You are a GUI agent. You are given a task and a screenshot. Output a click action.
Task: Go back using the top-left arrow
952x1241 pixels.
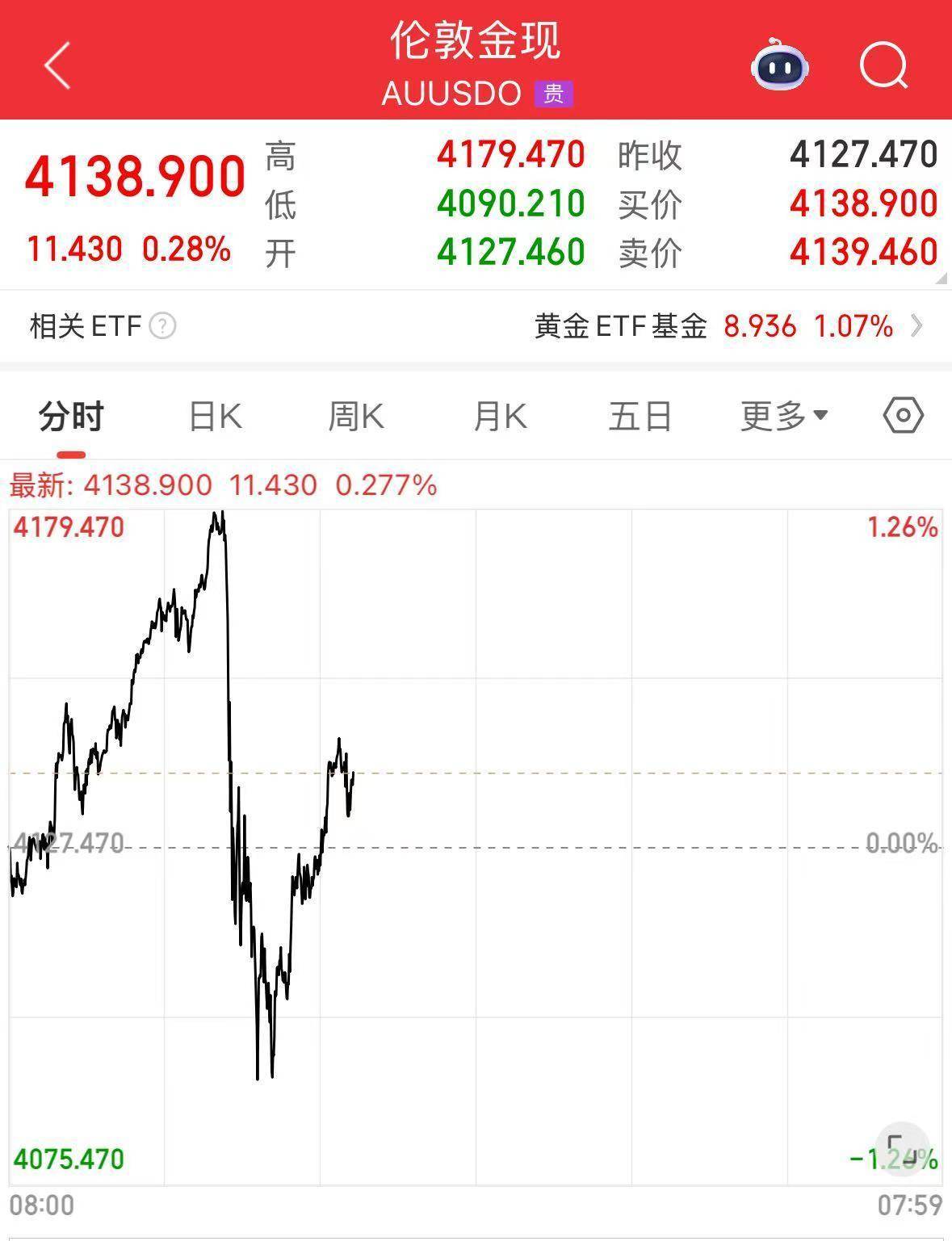[58, 65]
